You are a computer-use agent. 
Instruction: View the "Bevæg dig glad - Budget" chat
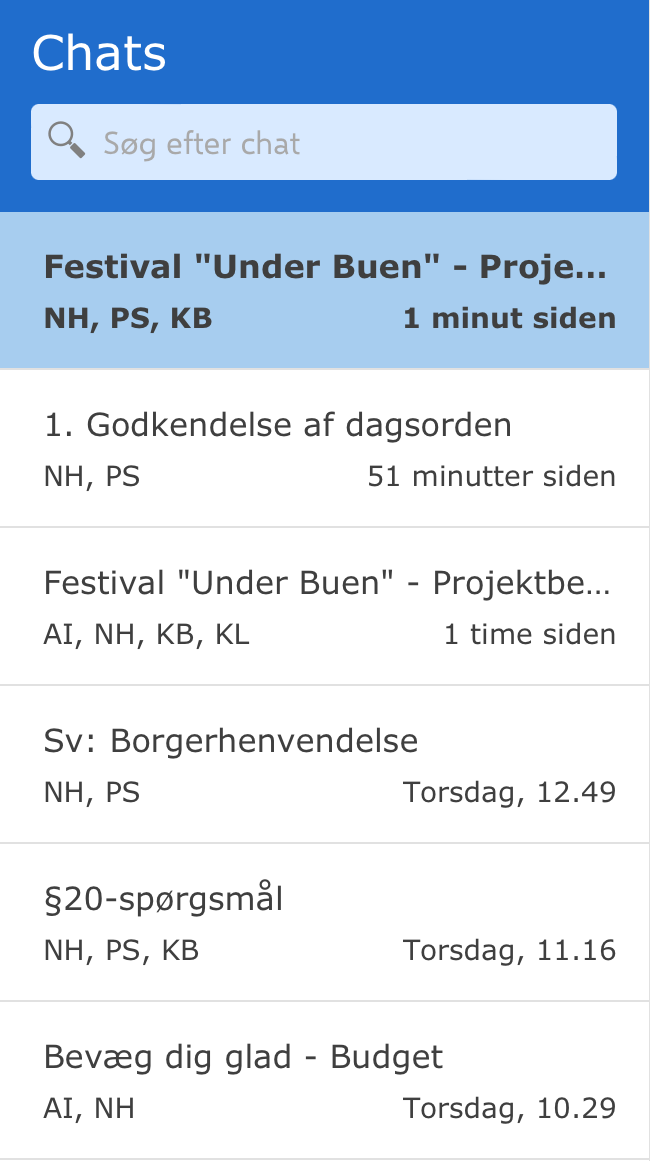tap(325, 1081)
